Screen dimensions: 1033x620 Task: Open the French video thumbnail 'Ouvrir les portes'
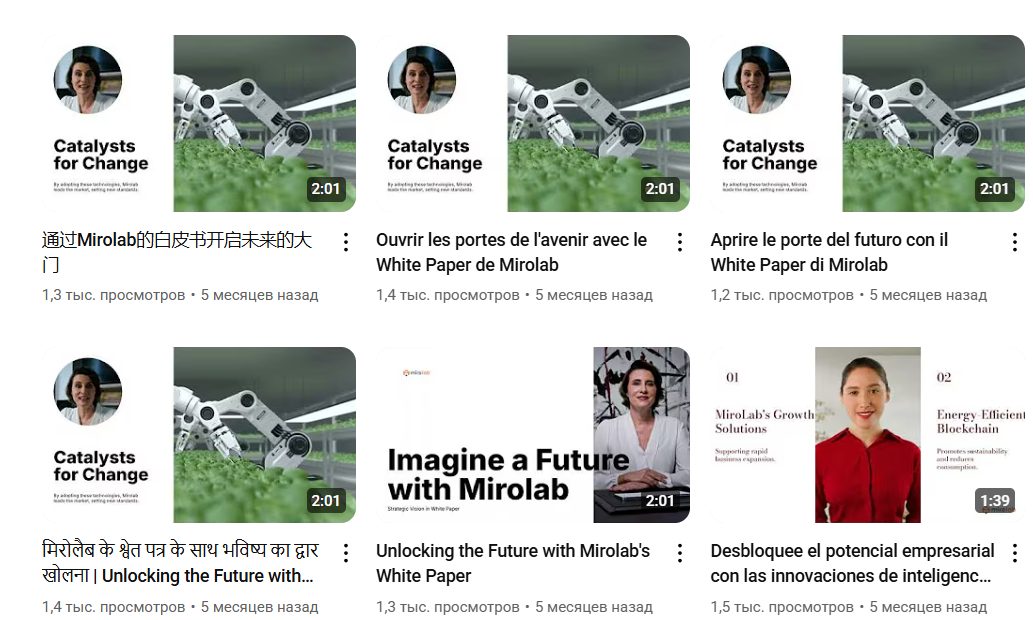(x=533, y=123)
